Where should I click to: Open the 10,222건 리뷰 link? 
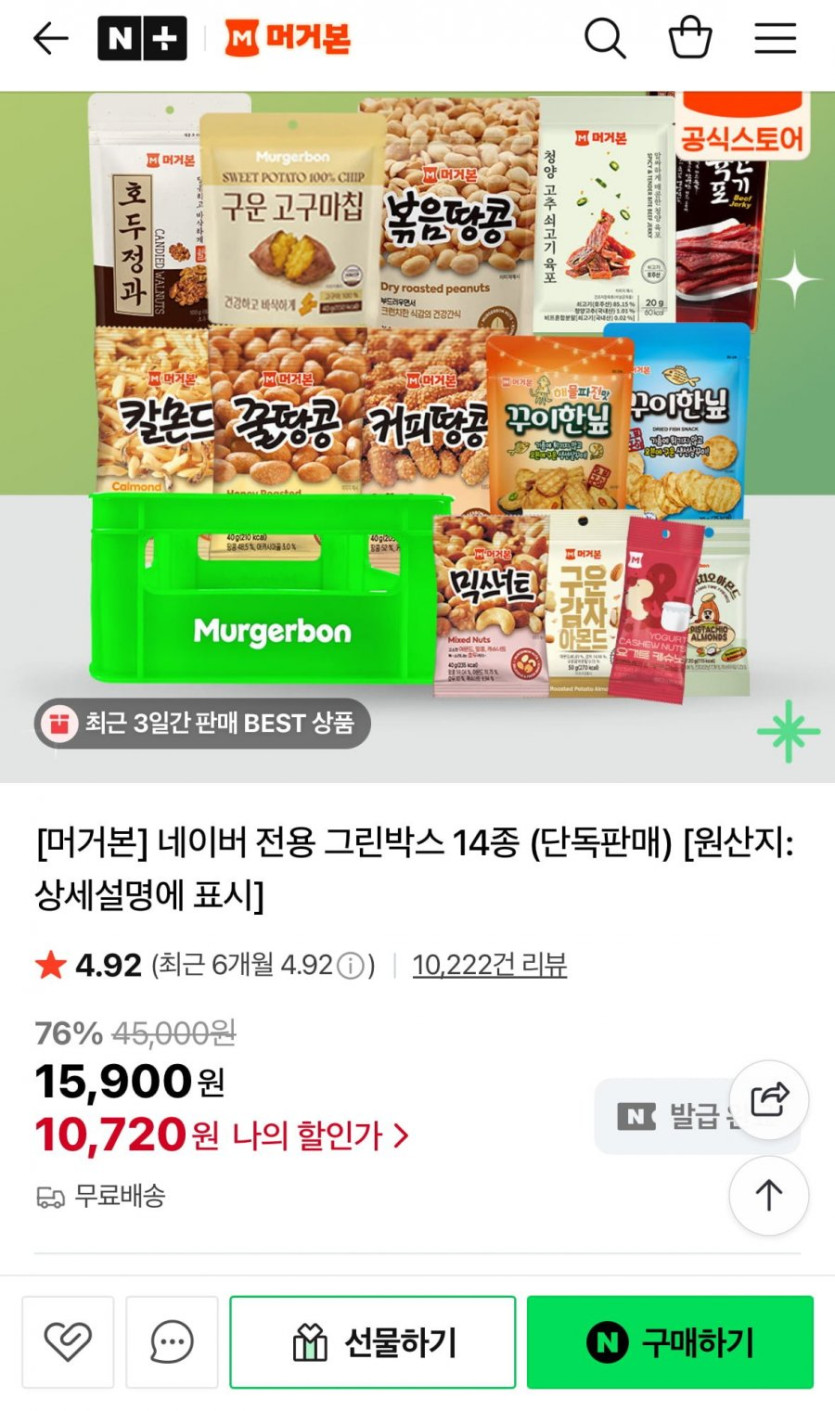[x=489, y=965]
